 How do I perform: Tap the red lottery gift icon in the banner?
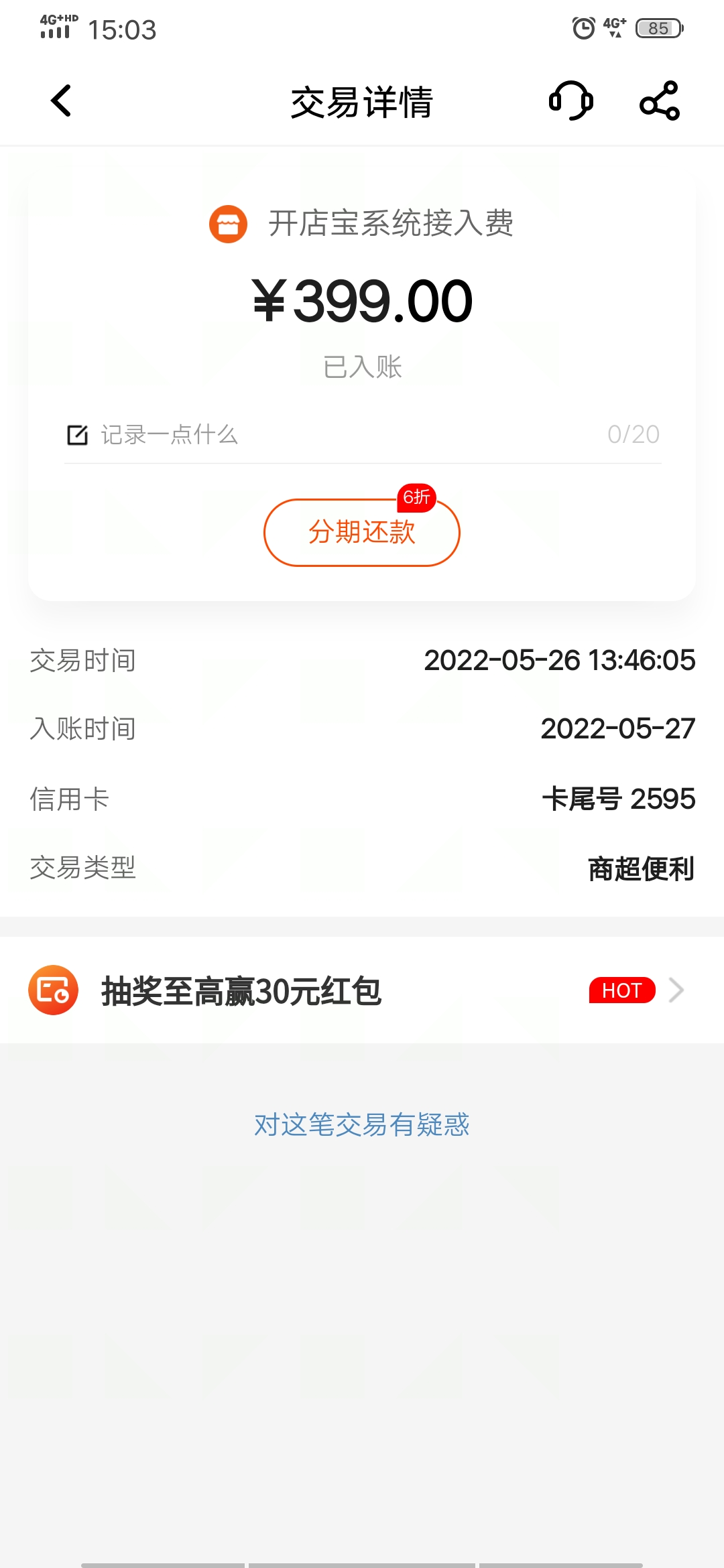[54, 990]
